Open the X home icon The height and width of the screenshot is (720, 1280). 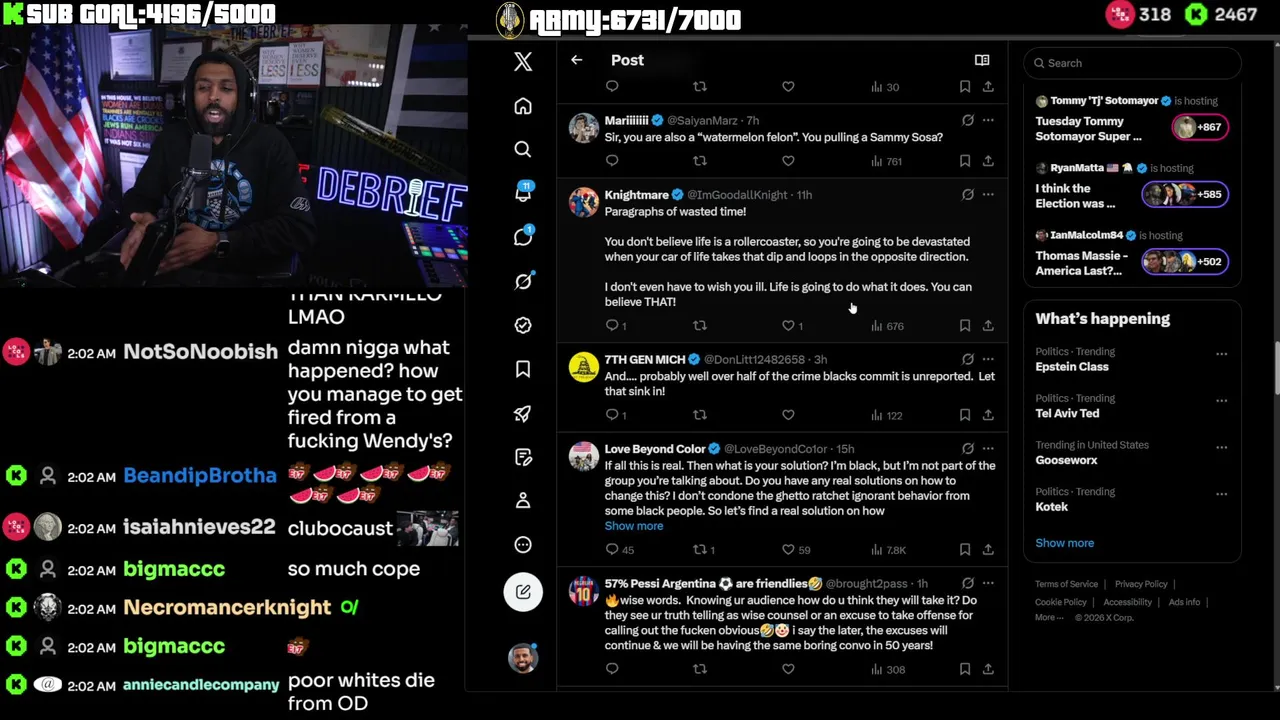523,107
